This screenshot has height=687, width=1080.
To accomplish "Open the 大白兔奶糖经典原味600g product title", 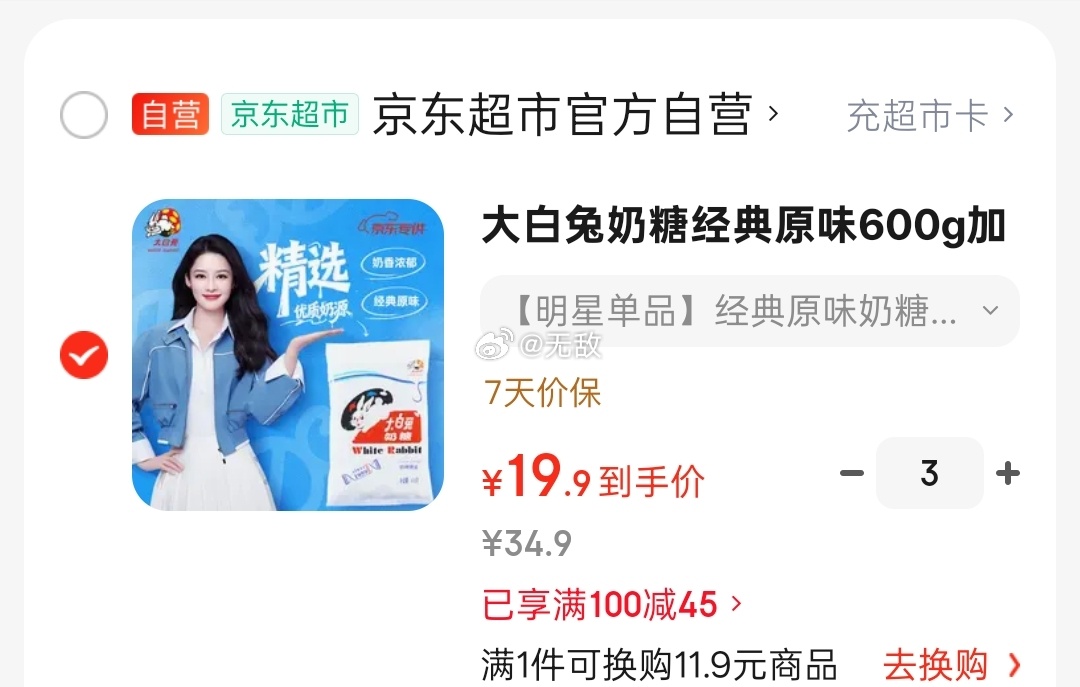I will tap(743, 228).
